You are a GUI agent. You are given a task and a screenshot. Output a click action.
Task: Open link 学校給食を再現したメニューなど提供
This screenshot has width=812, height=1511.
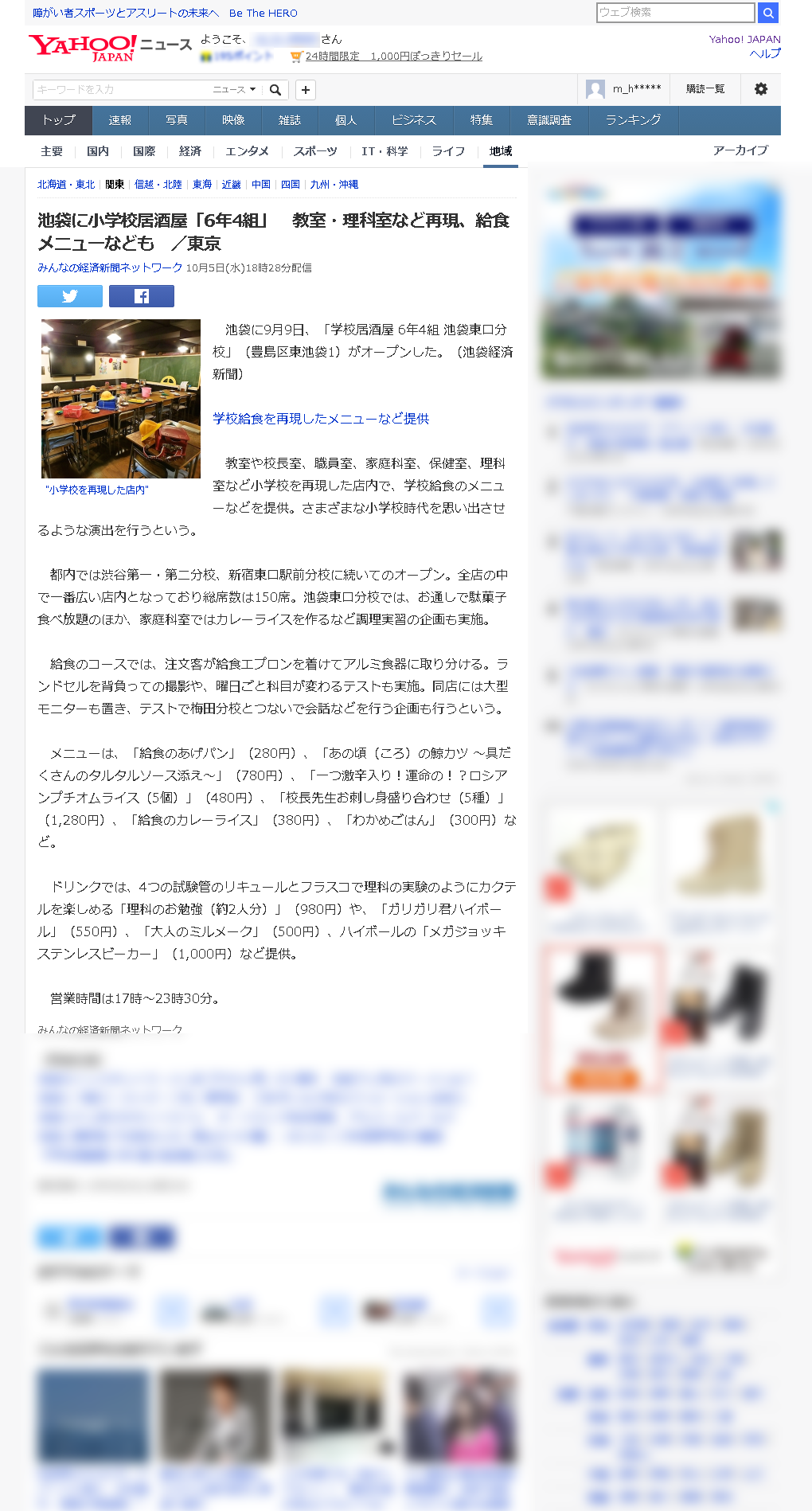tap(321, 419)
